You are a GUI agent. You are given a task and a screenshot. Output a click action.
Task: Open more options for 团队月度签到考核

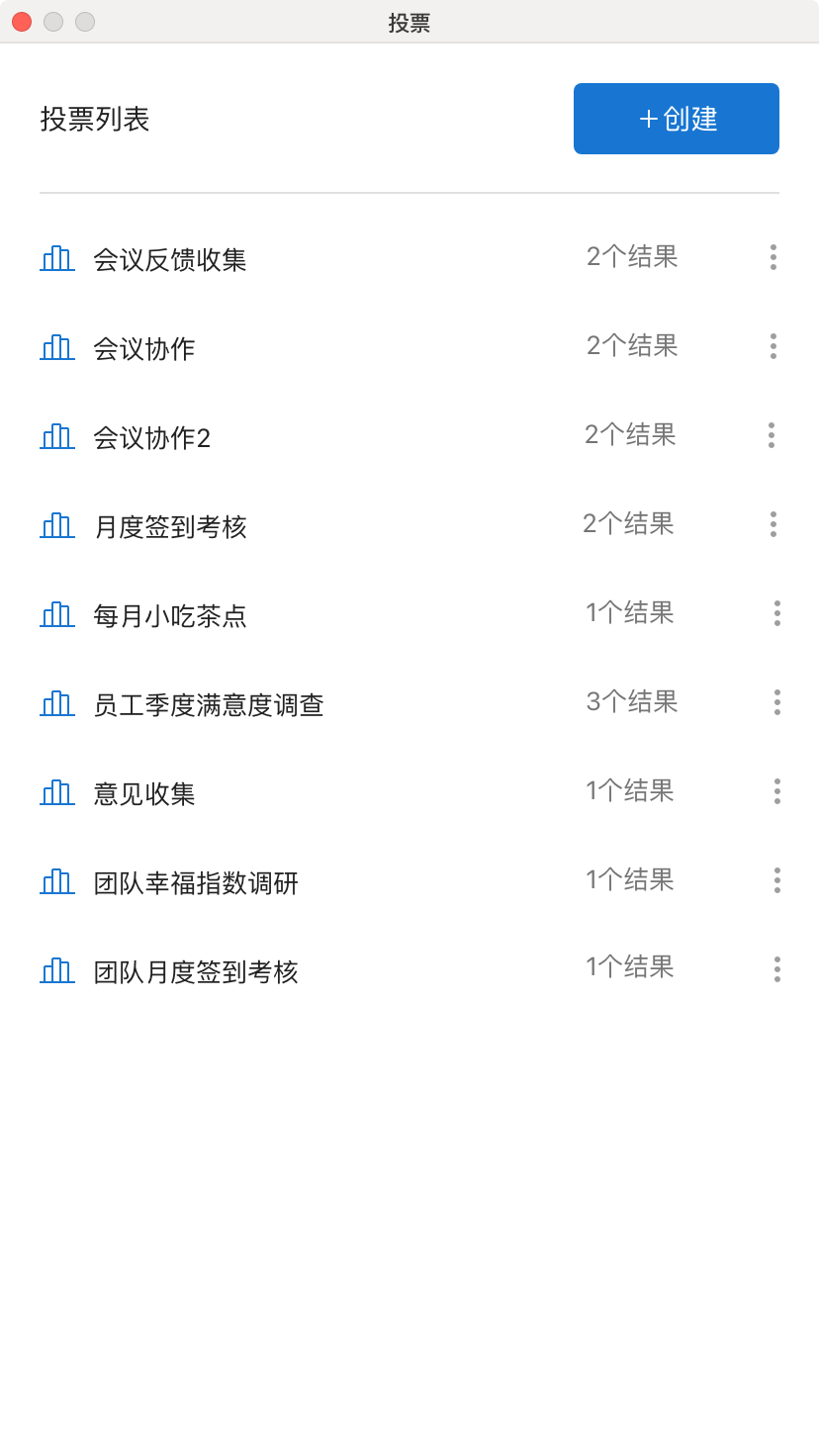point(777,969)
